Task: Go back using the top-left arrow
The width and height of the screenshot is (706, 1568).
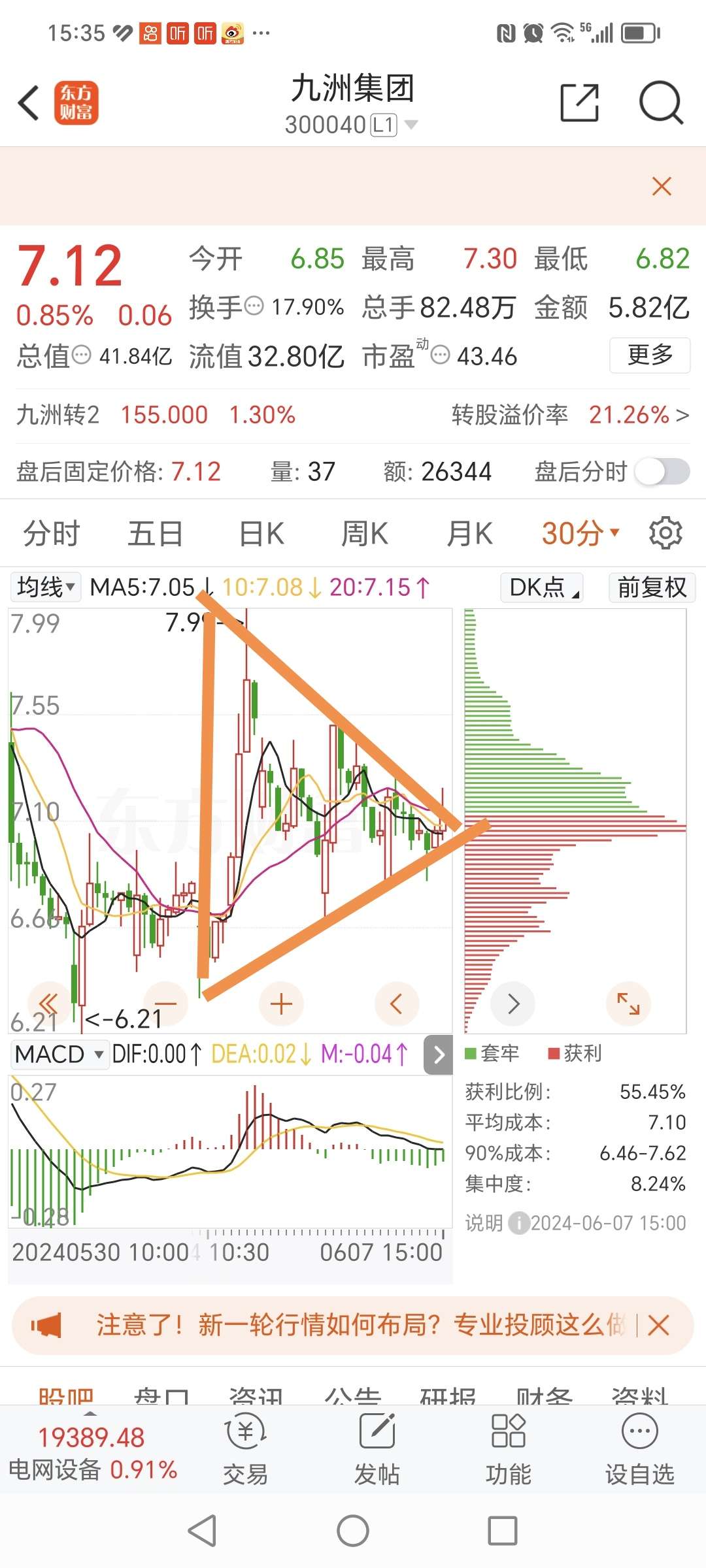Action: (29, 103)
